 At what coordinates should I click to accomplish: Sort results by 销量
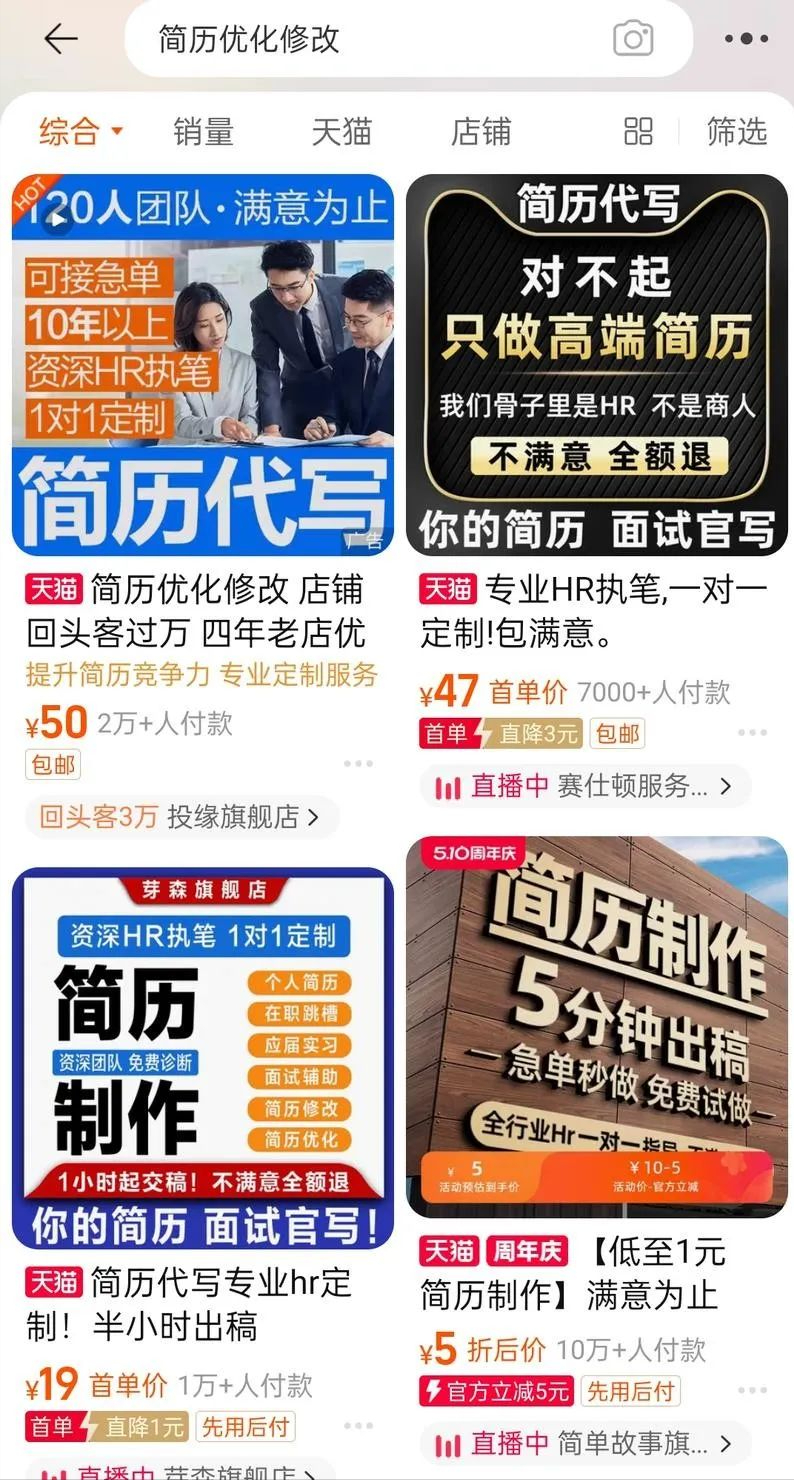coord(203,131)
